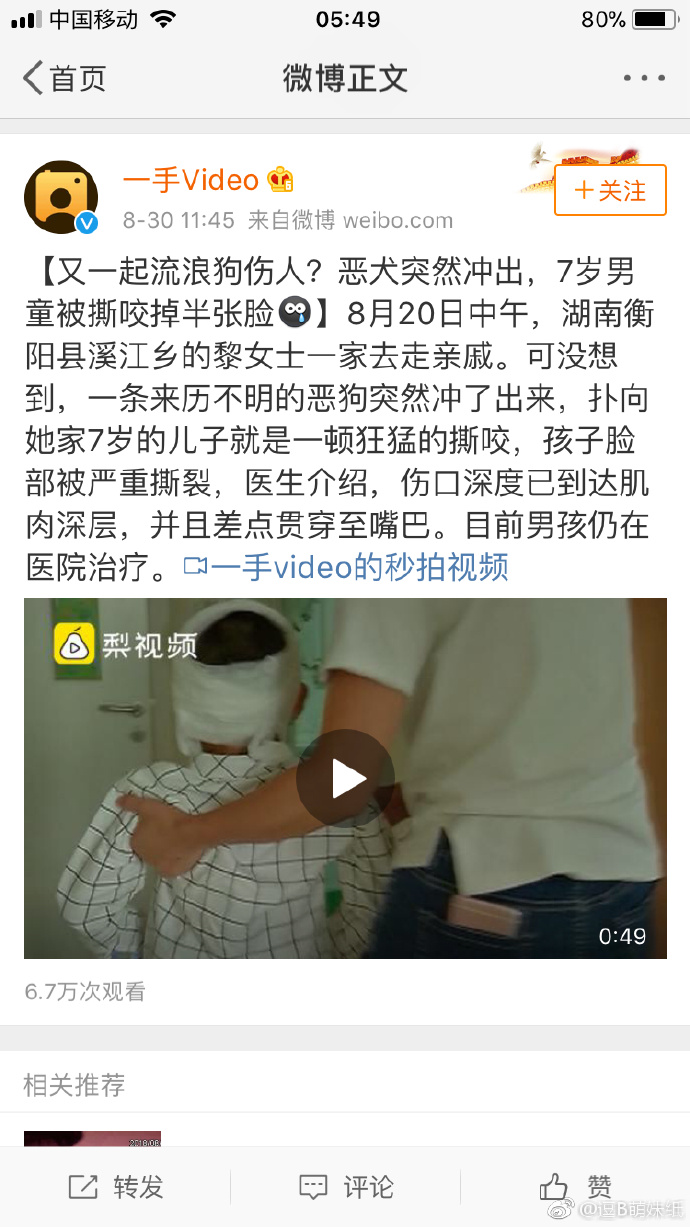Open 一手video的秒拍视频 link
The width and height of the screenshot is (690, 1227).
tap(347, 567)
